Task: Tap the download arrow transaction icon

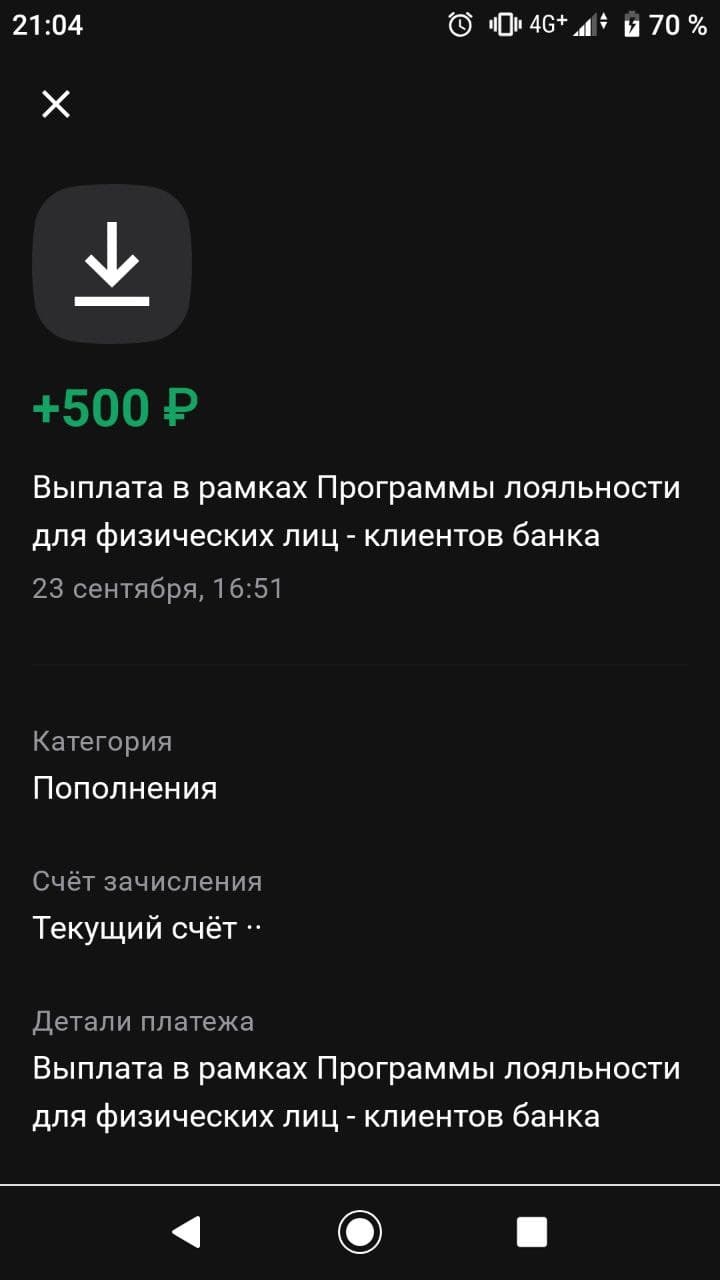Action: (x=112, y=263)
